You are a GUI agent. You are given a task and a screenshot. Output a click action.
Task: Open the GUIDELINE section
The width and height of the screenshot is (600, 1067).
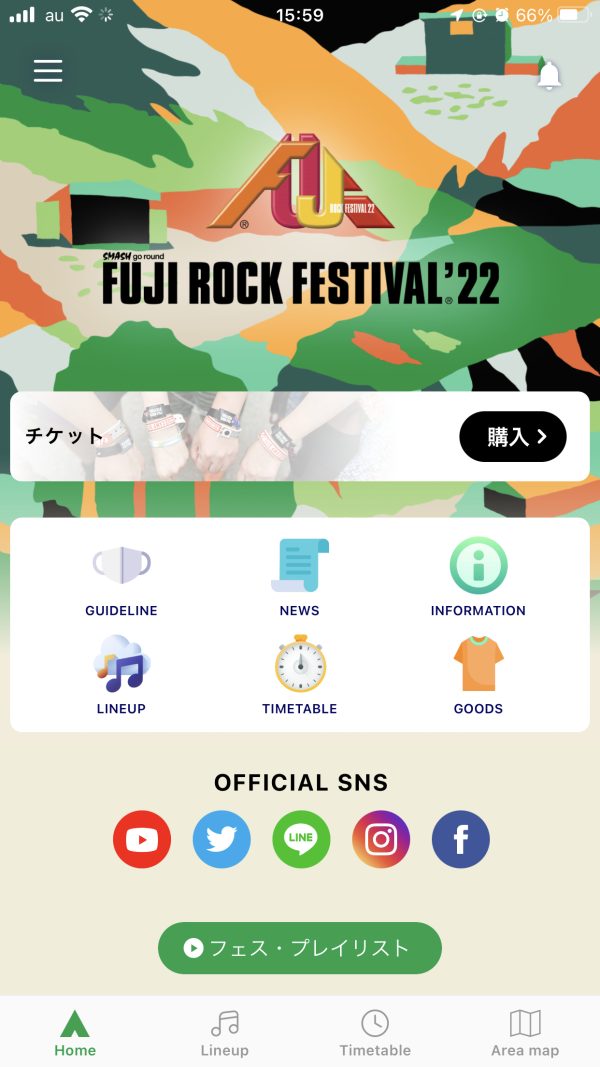[121, 579]
